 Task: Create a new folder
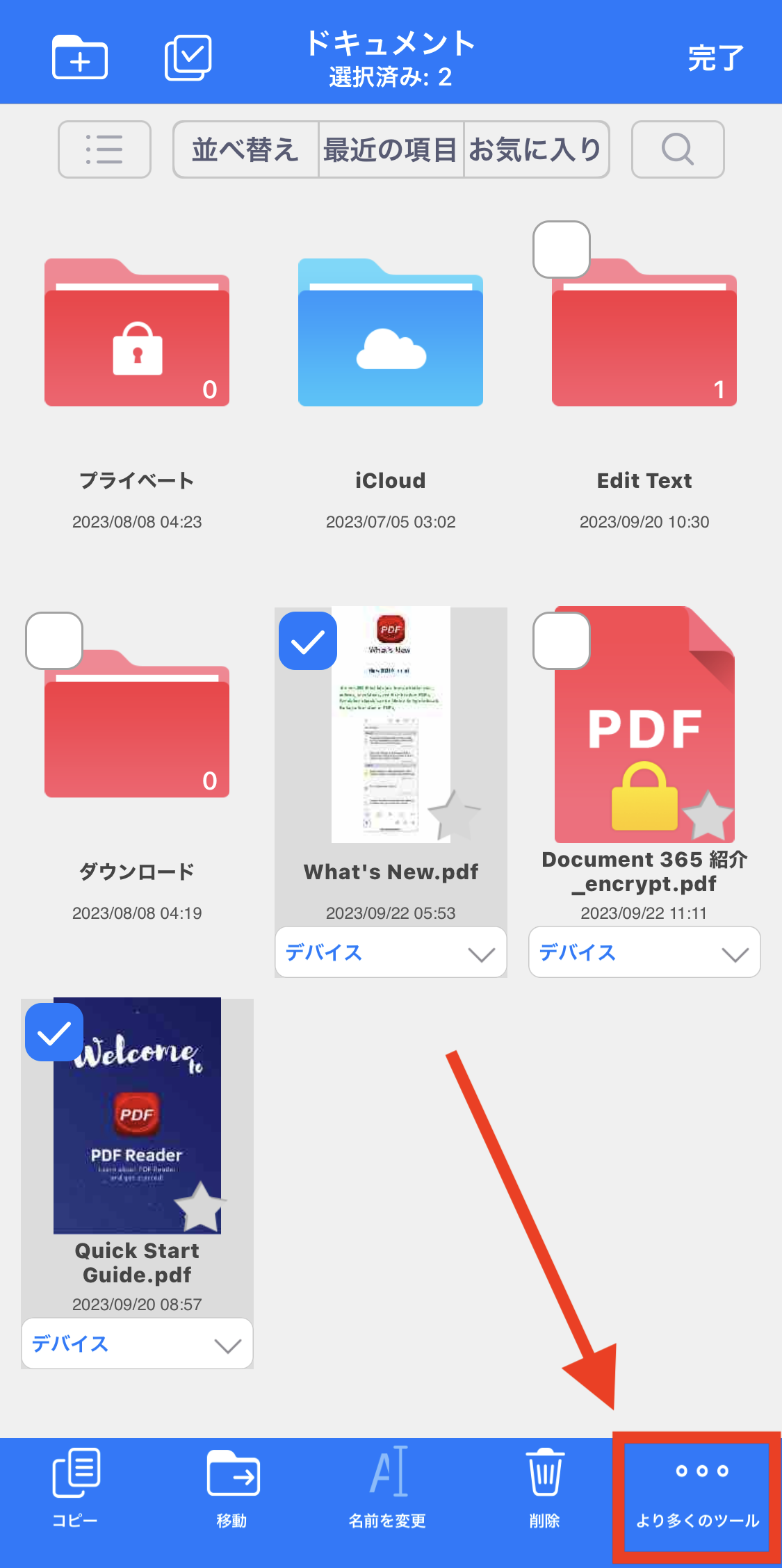[x=80, y=58]
